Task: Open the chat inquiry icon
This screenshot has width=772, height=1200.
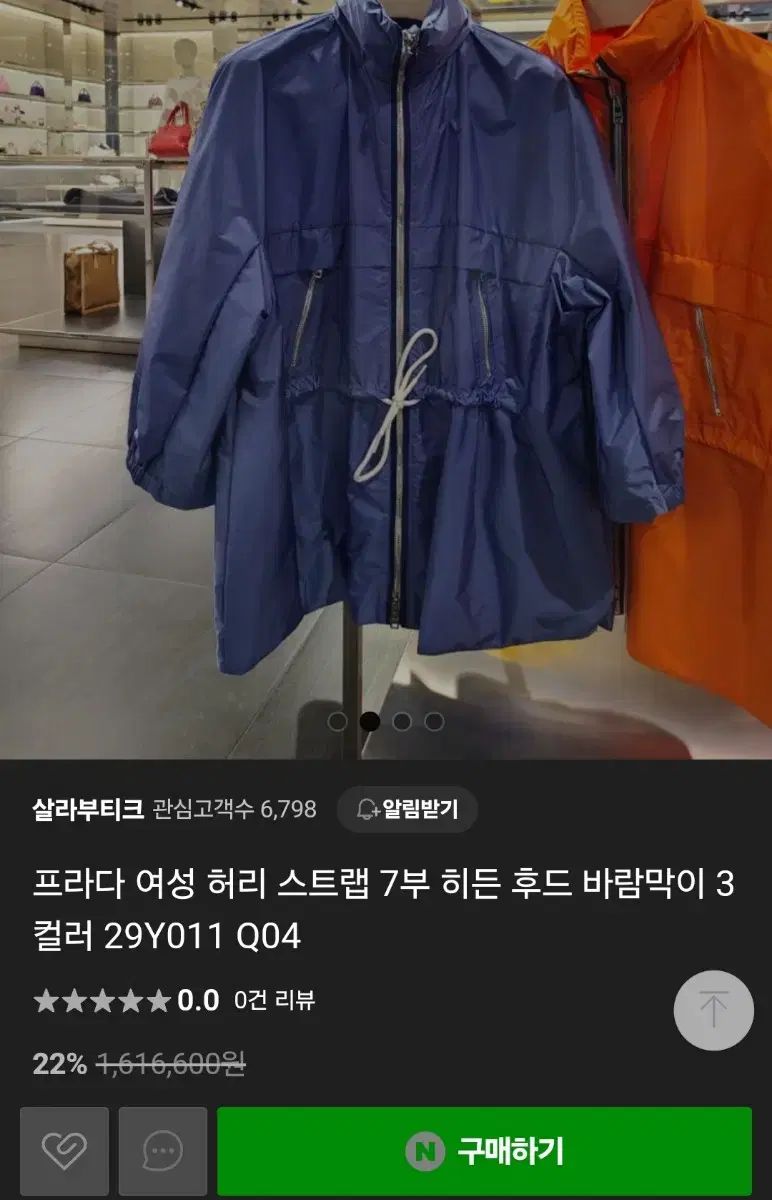Action: [162, 1151]
